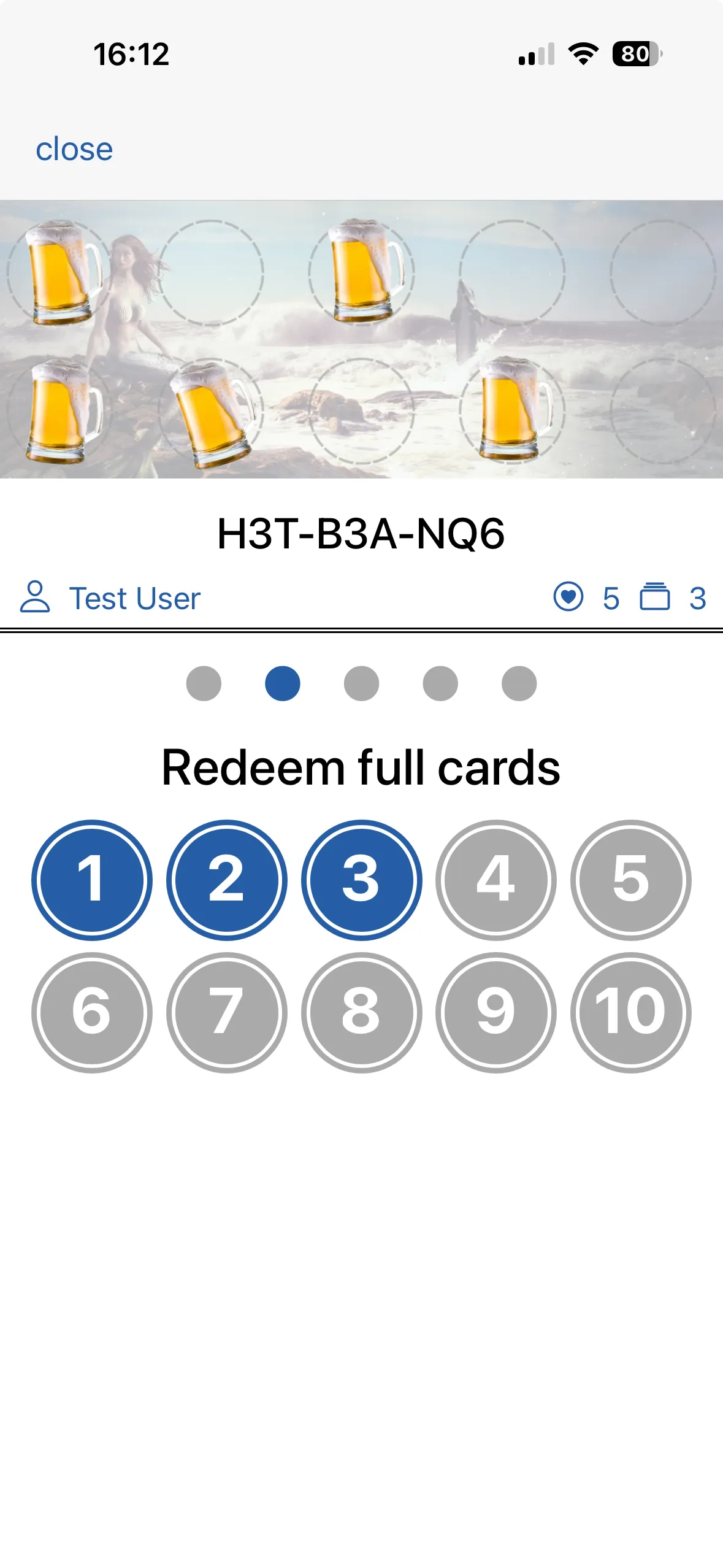Tap the close link
Image resolution: width=723 pixels, height=1568 pixels.
[74, 149]
